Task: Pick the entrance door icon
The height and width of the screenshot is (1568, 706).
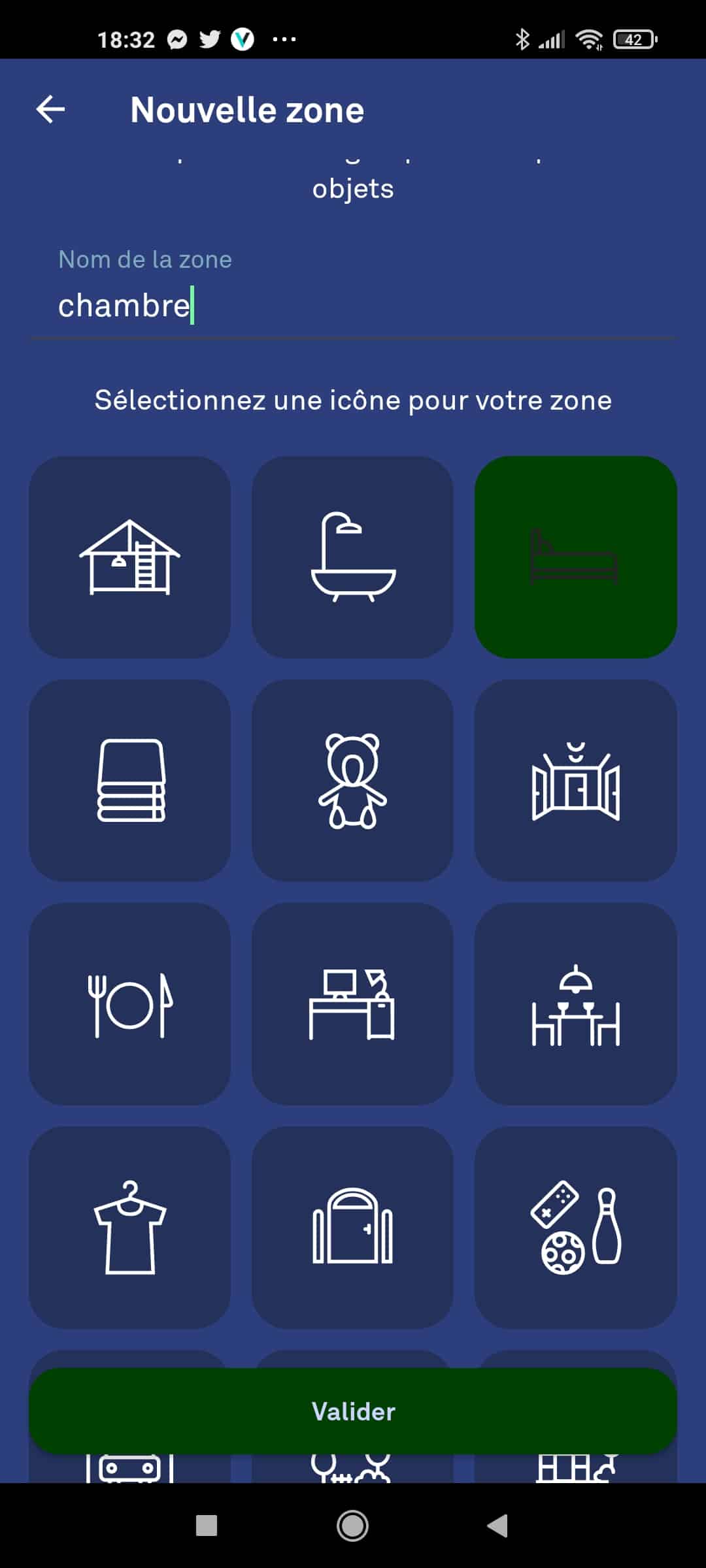Action: click(353, 1228)
